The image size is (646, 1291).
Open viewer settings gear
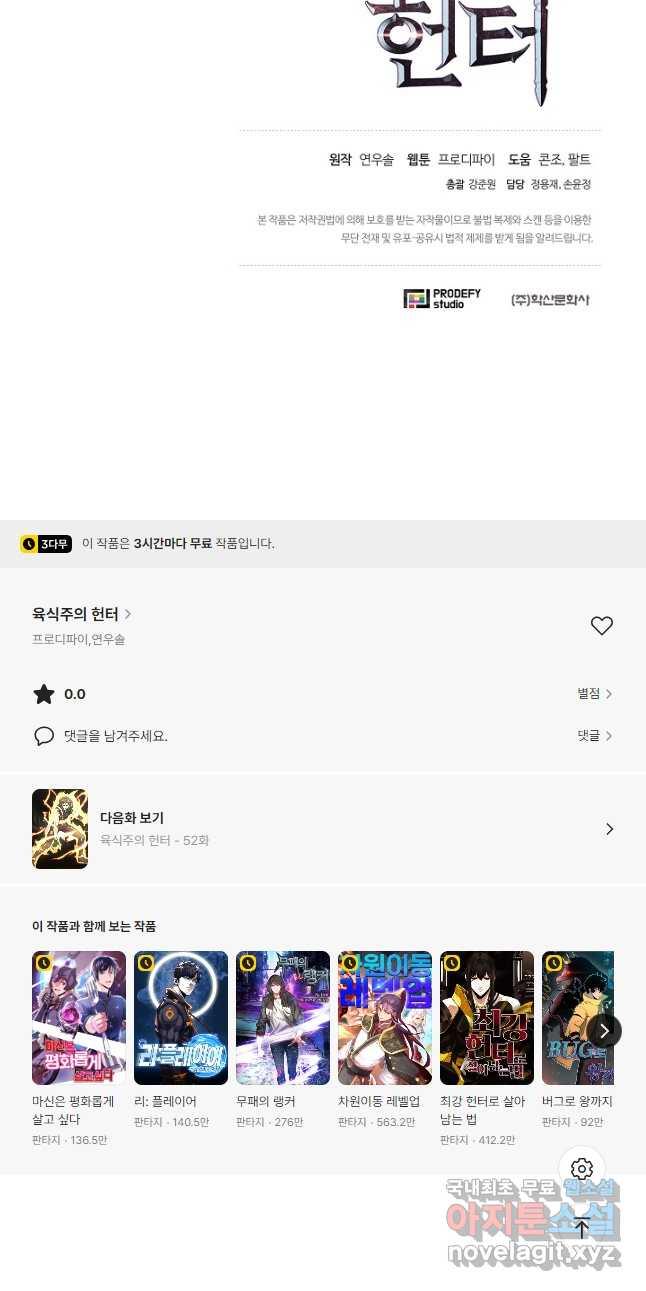pos(582,1169)
